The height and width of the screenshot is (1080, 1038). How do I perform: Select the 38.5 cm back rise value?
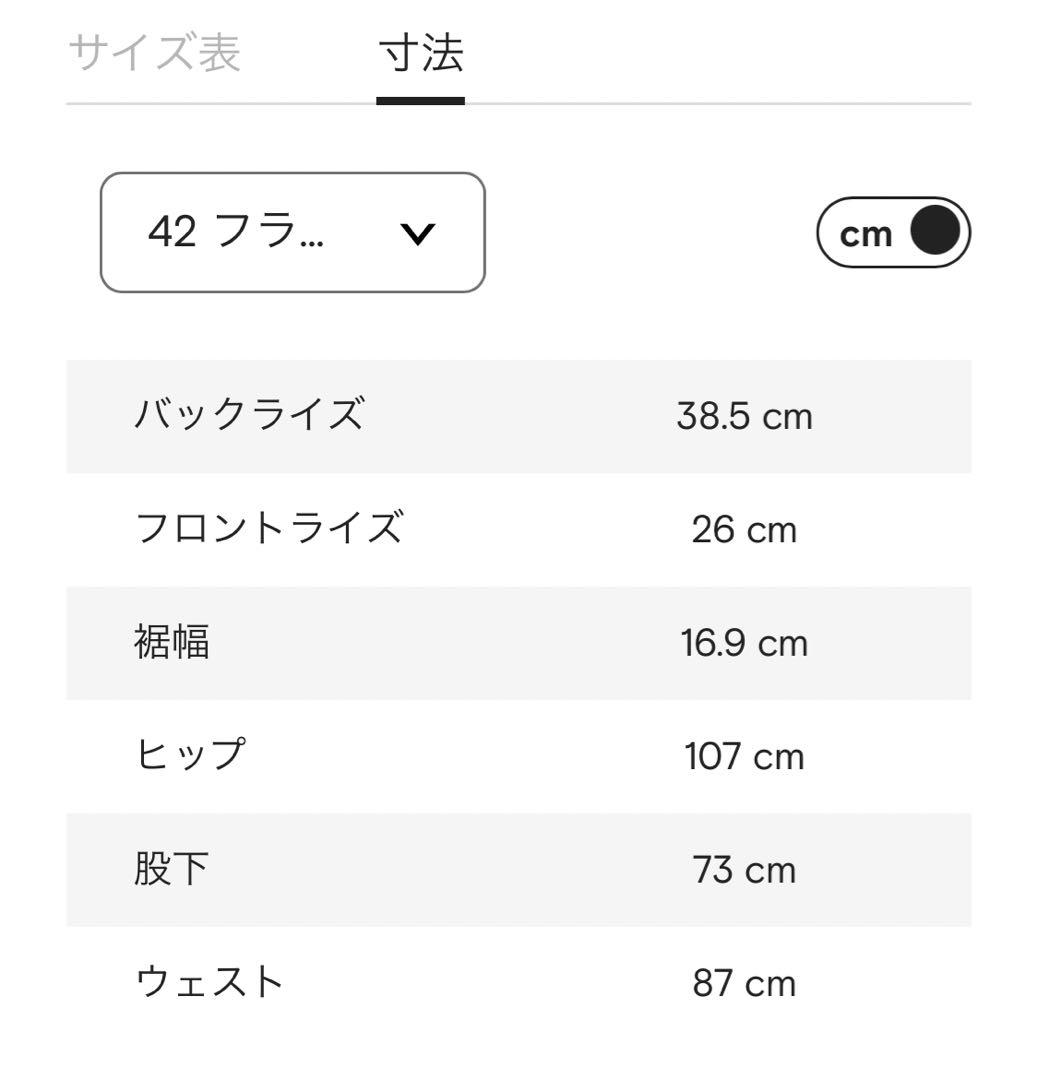click(x=742, y=417)
